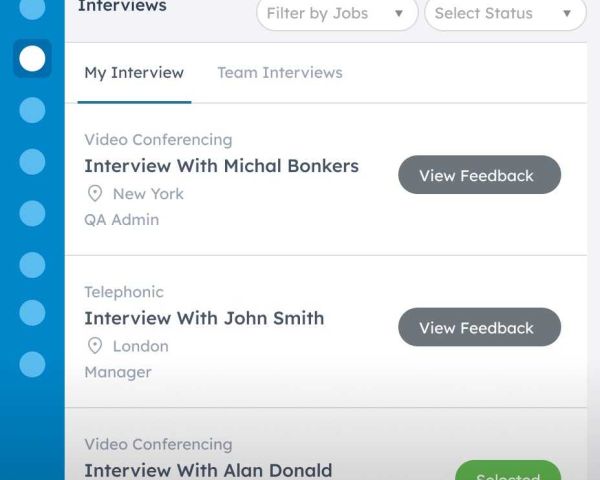Switch to the Team Interviews tab
600x480 pixels.
280,73
